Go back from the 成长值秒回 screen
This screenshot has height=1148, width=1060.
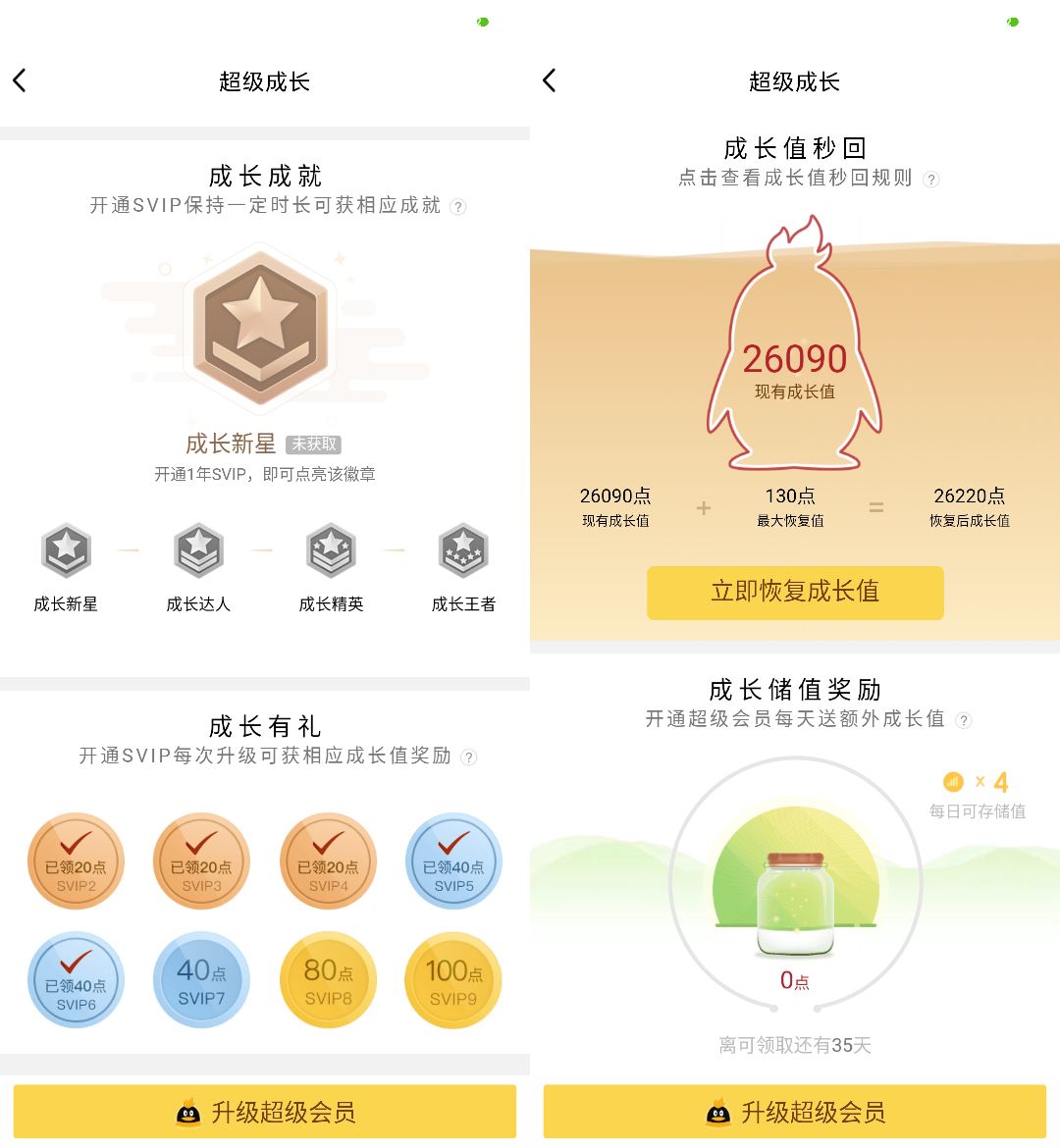550,80
